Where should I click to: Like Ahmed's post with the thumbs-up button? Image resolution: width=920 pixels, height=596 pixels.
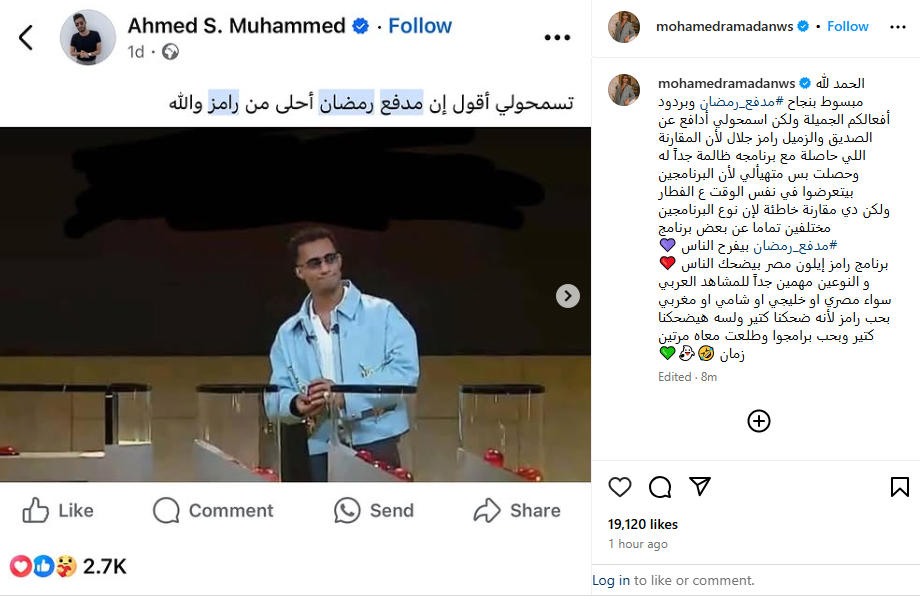(x=58, y=510)
